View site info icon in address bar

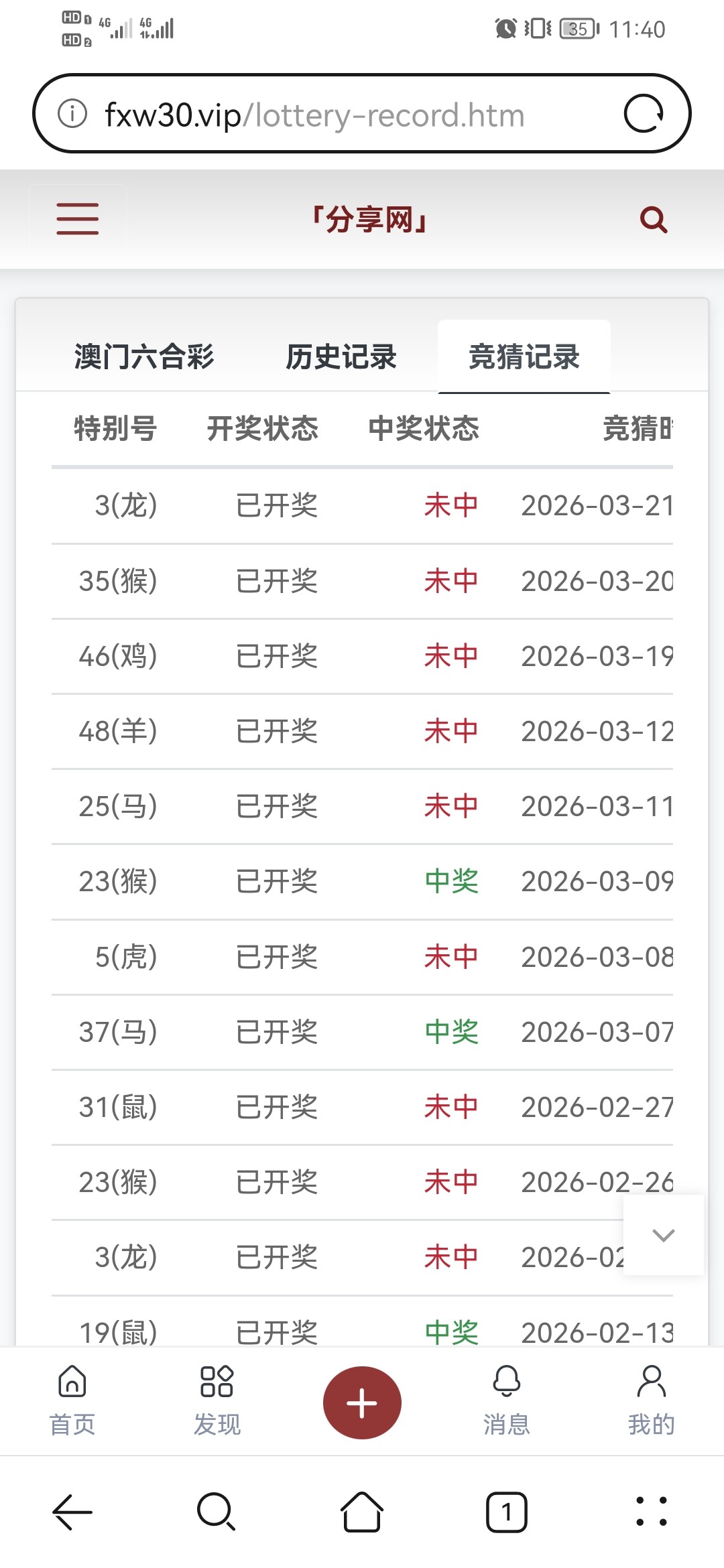click(72, 114)
